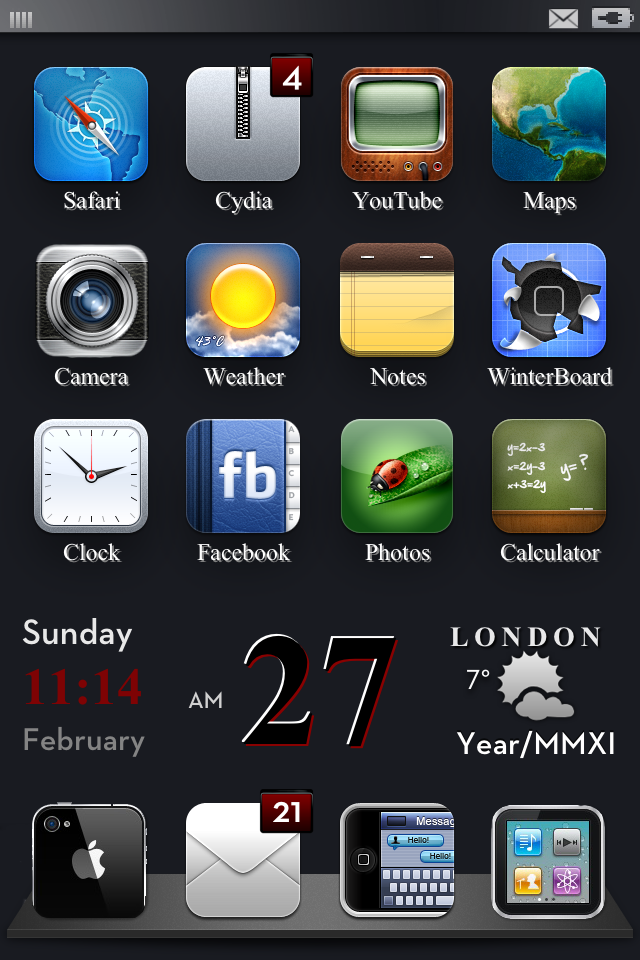Open Notes

point(397,300)
